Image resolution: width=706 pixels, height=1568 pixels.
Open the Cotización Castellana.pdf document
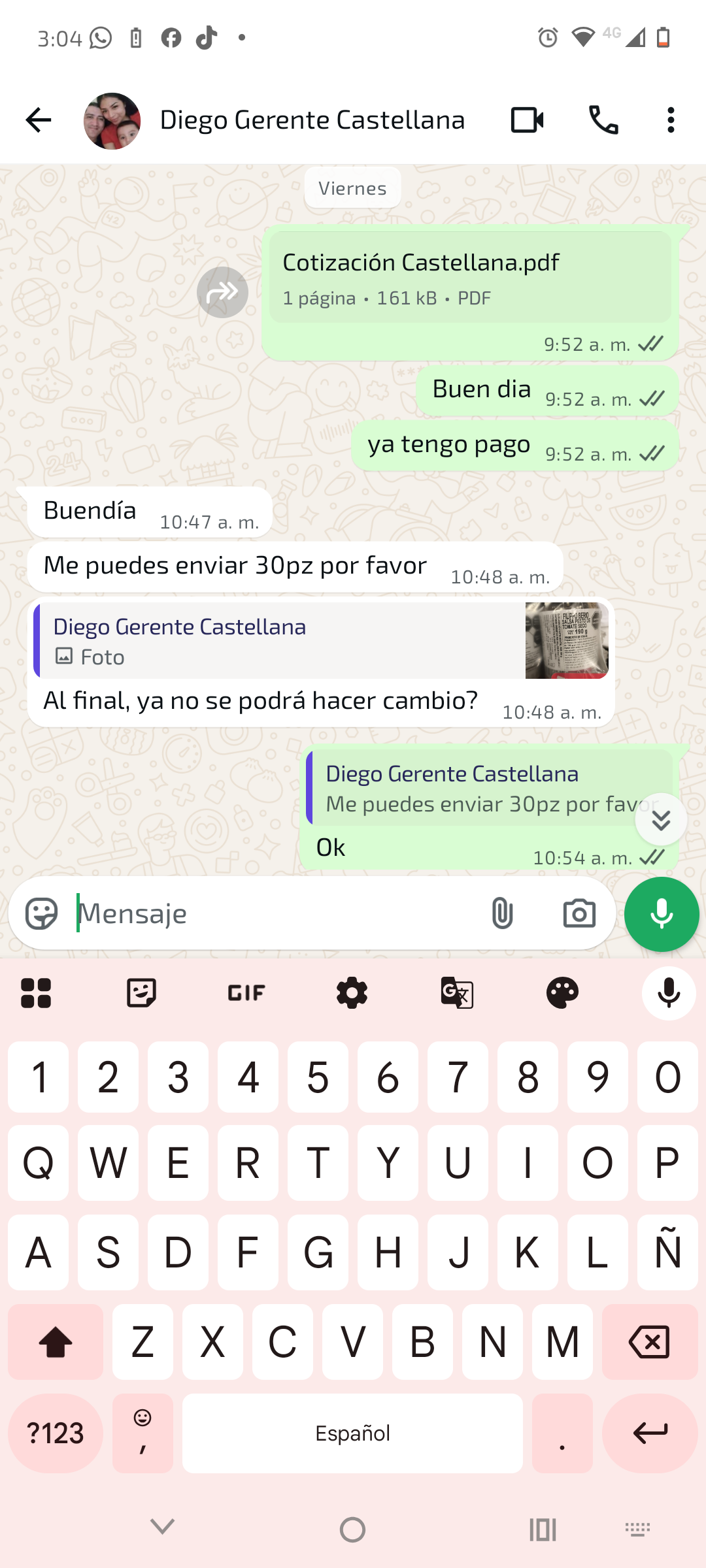click(469, 277)
